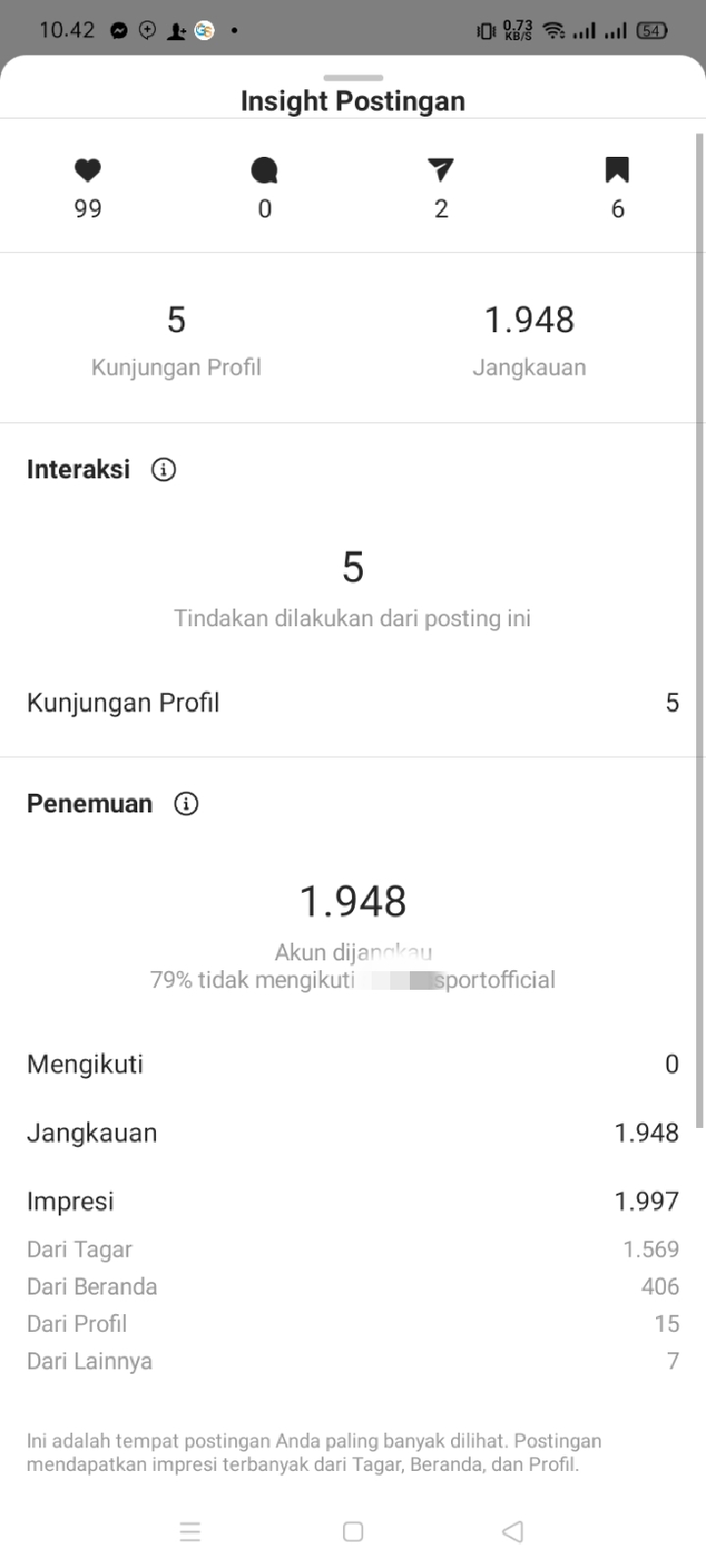Open the info icon beside Penemuan
This screenshot has height=1568, width=706.
pos(185,804)
